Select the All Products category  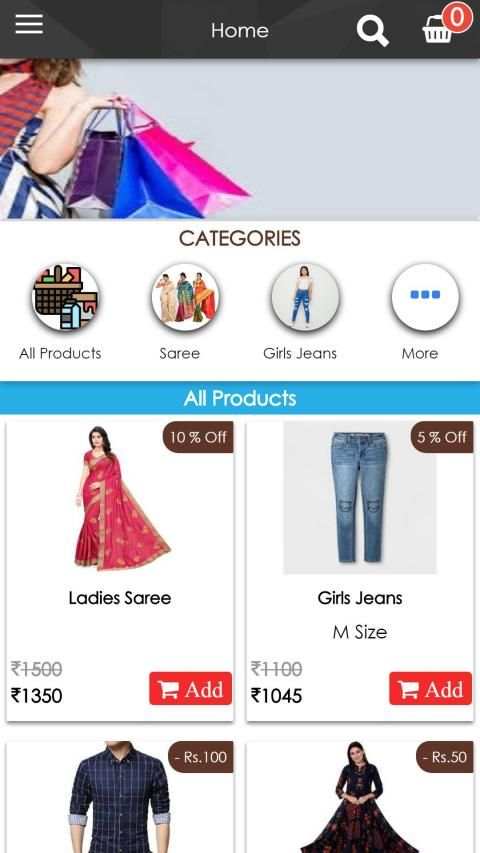tap(66, 312)
